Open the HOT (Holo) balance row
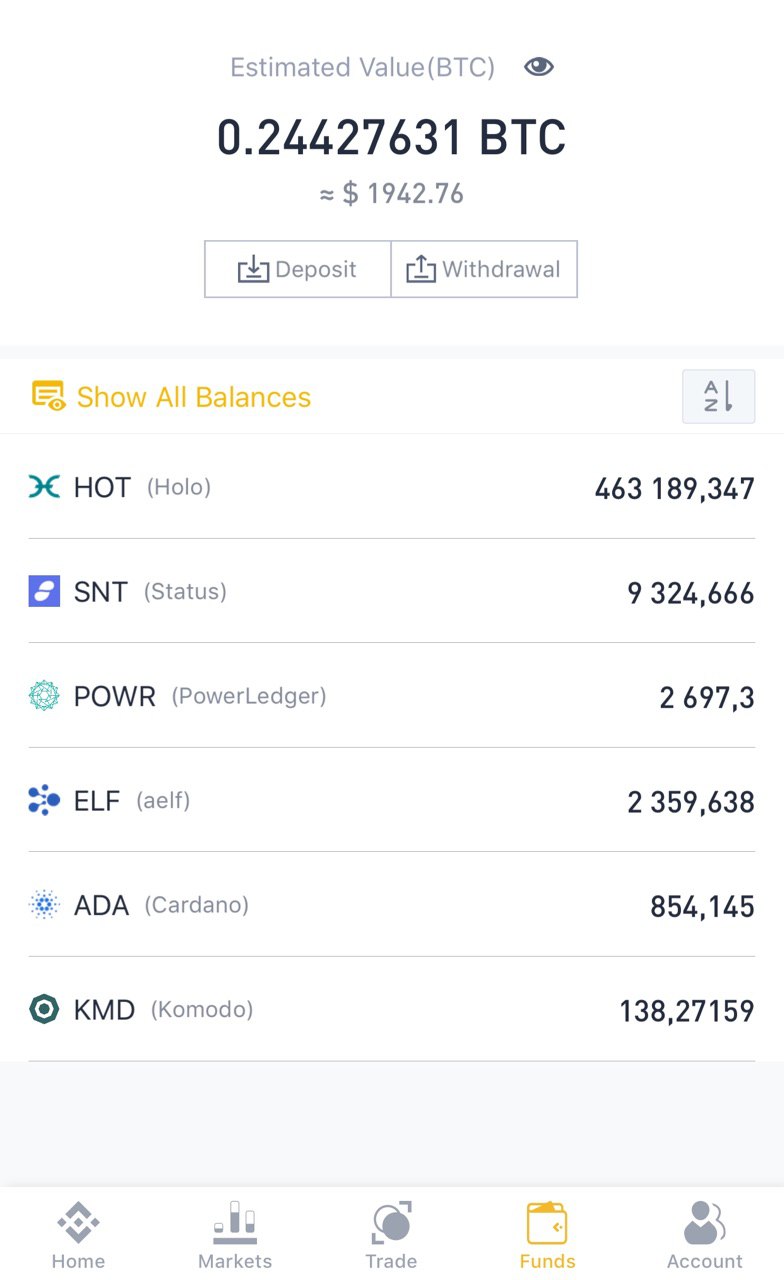The image size is (784, 1280). (392, 487)
